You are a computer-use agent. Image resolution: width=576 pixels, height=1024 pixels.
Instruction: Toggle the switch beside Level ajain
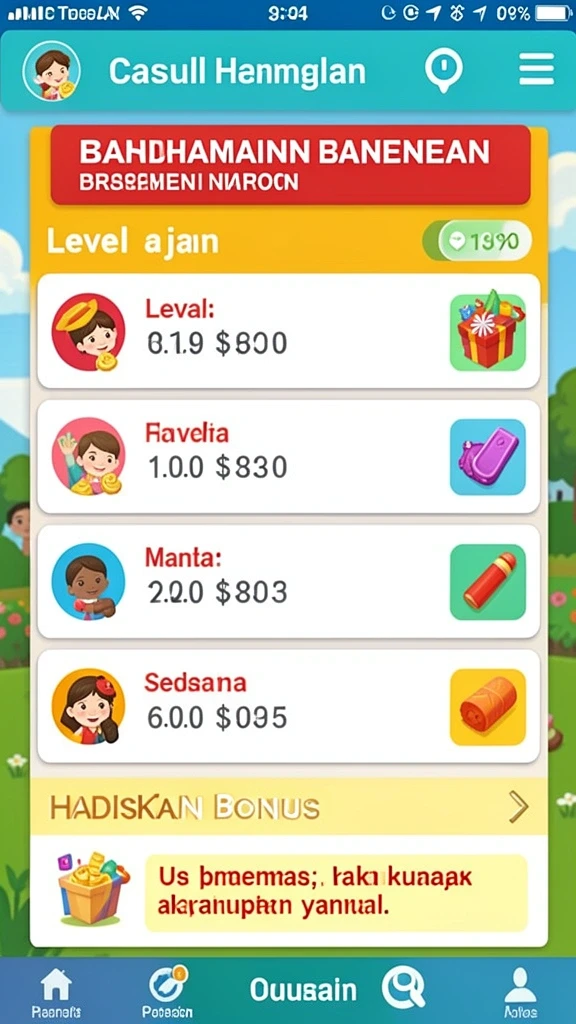pos(477,241)
